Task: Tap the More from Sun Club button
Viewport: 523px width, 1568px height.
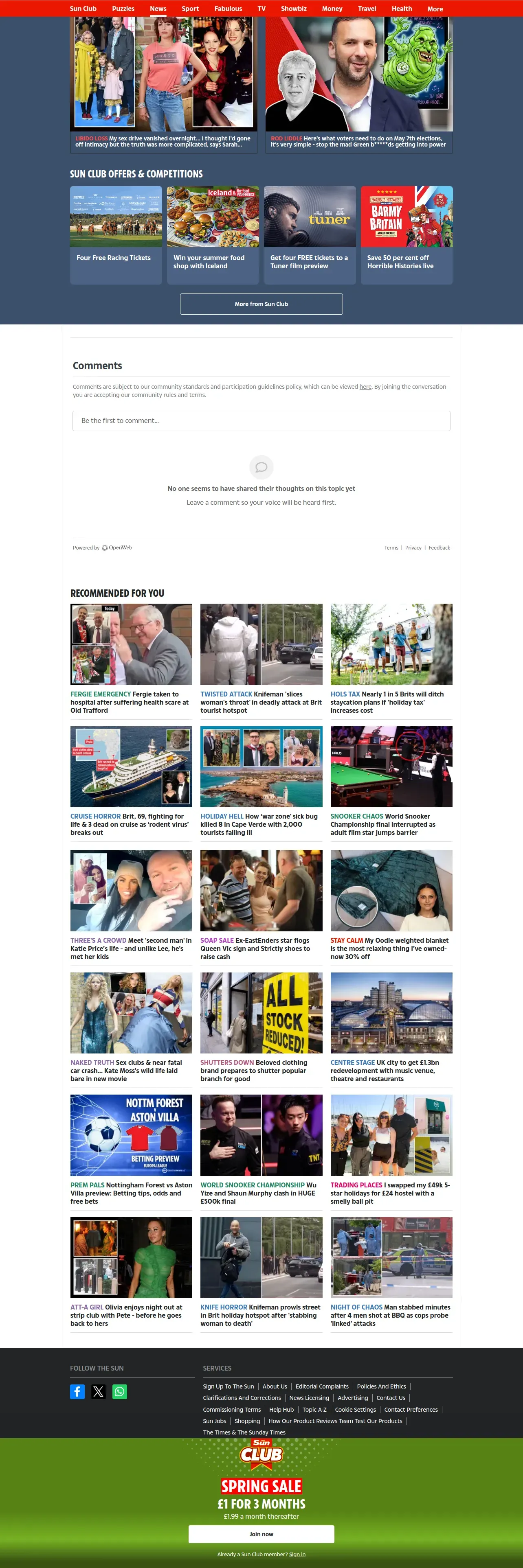Action: (x=261, y=304)
